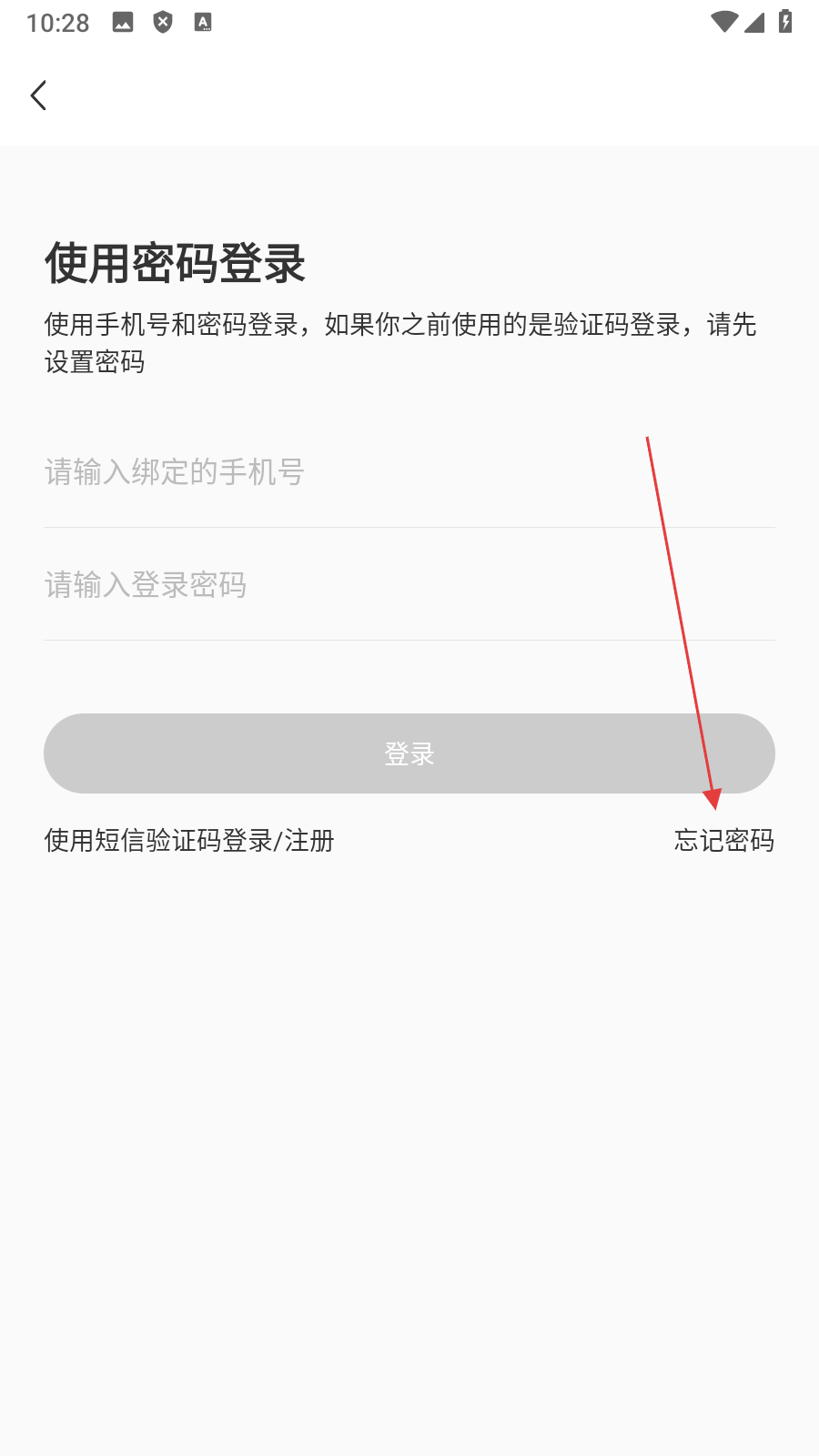The width and height of the screenshot is (819, 1456).
Task: Go back using the top-left arrow
Action: tap(38, 96)
